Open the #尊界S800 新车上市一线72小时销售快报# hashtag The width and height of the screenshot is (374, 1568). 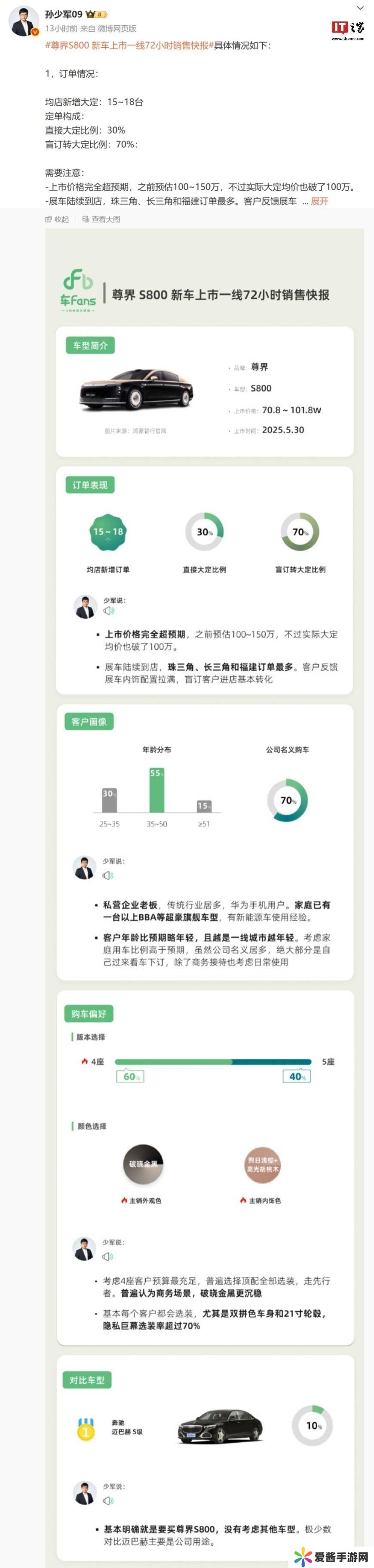(x=127, y=46)
